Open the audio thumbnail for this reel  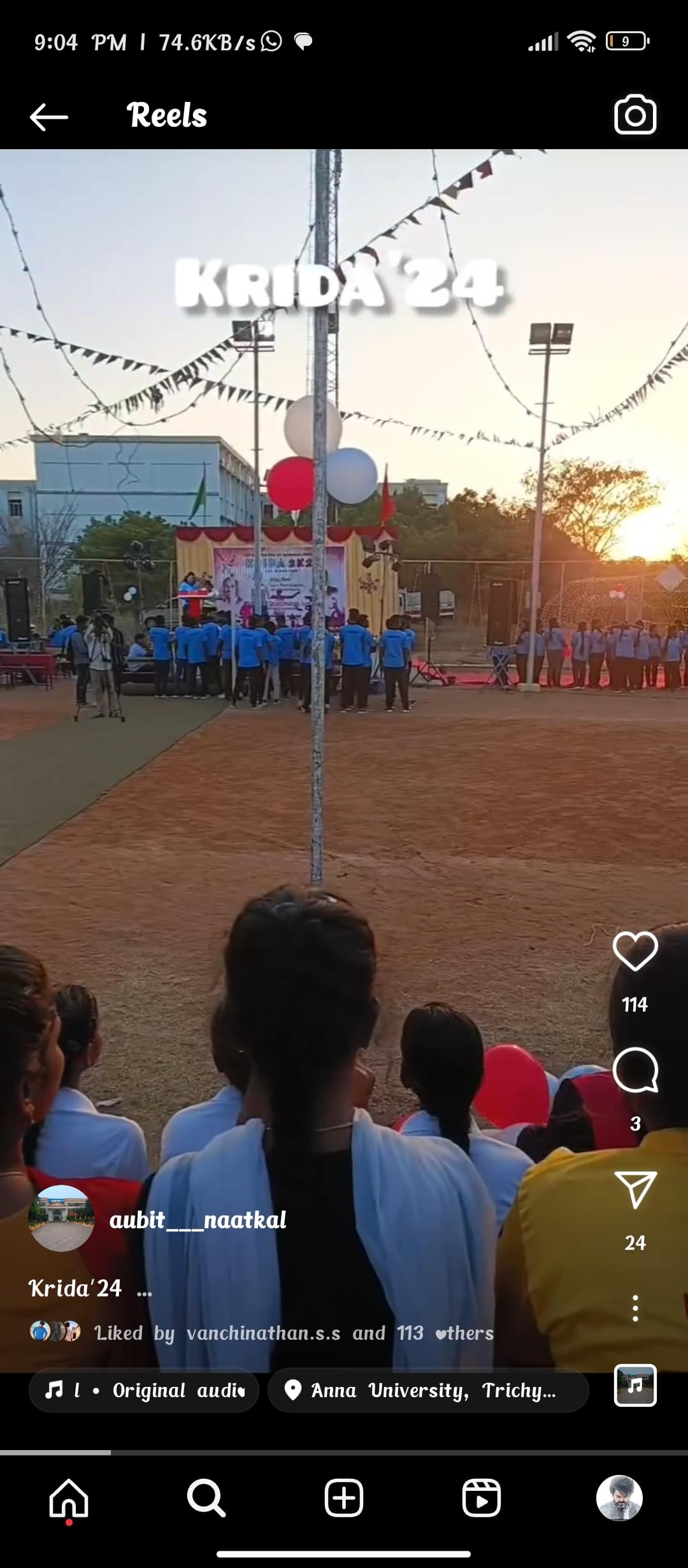(x=635, y=1385)
